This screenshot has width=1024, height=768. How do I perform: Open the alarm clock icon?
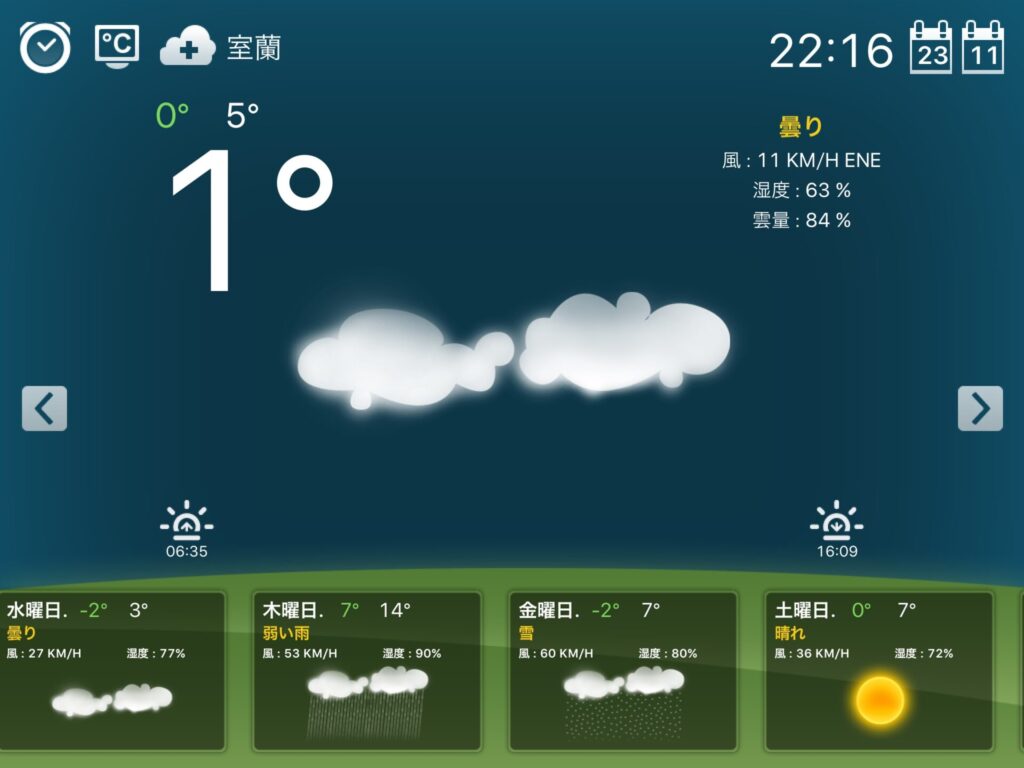click(45, 47)
